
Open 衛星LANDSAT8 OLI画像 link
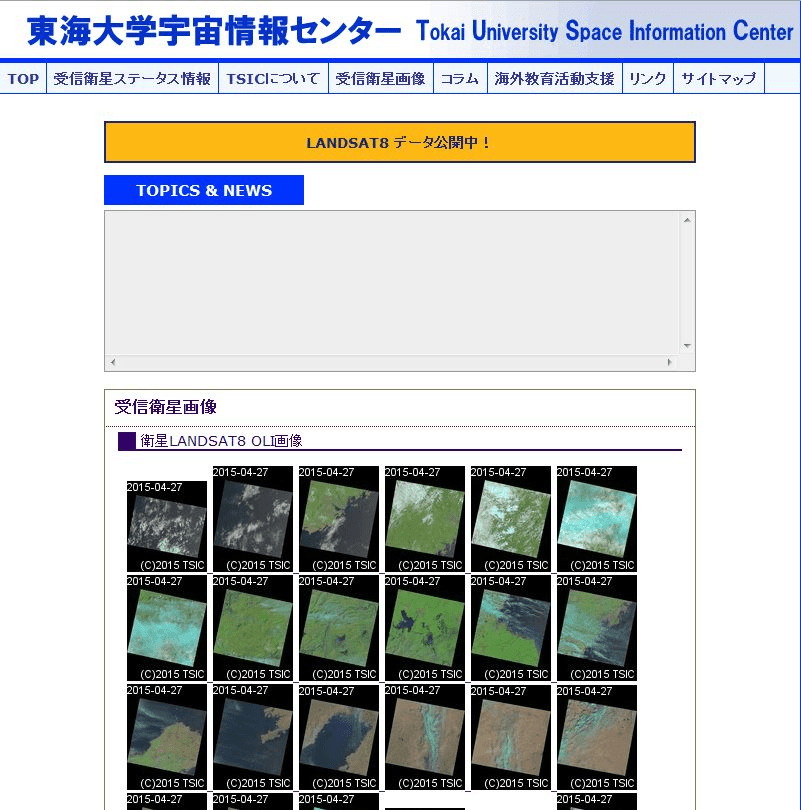pos(221,441)
